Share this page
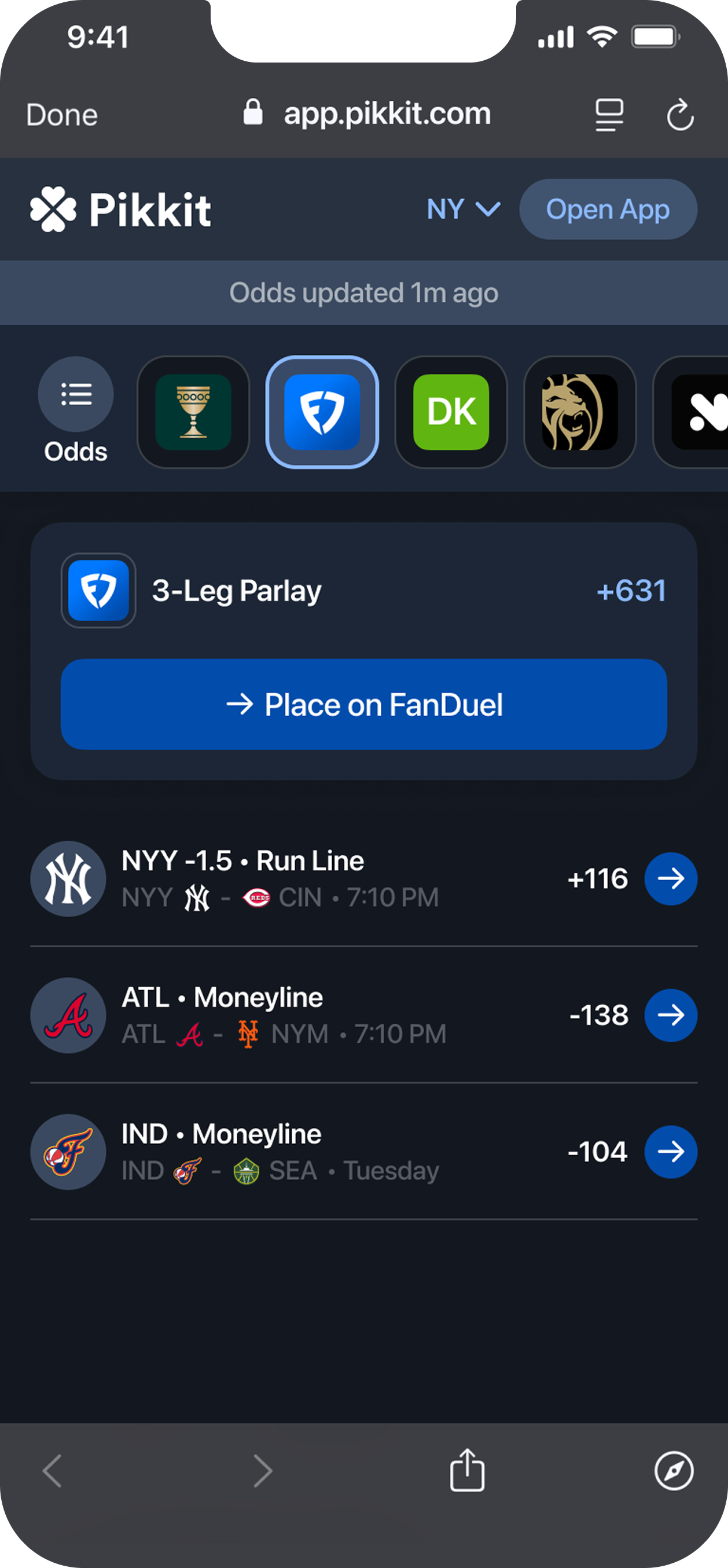728x1568 pixels. (x=467, y=1470)
